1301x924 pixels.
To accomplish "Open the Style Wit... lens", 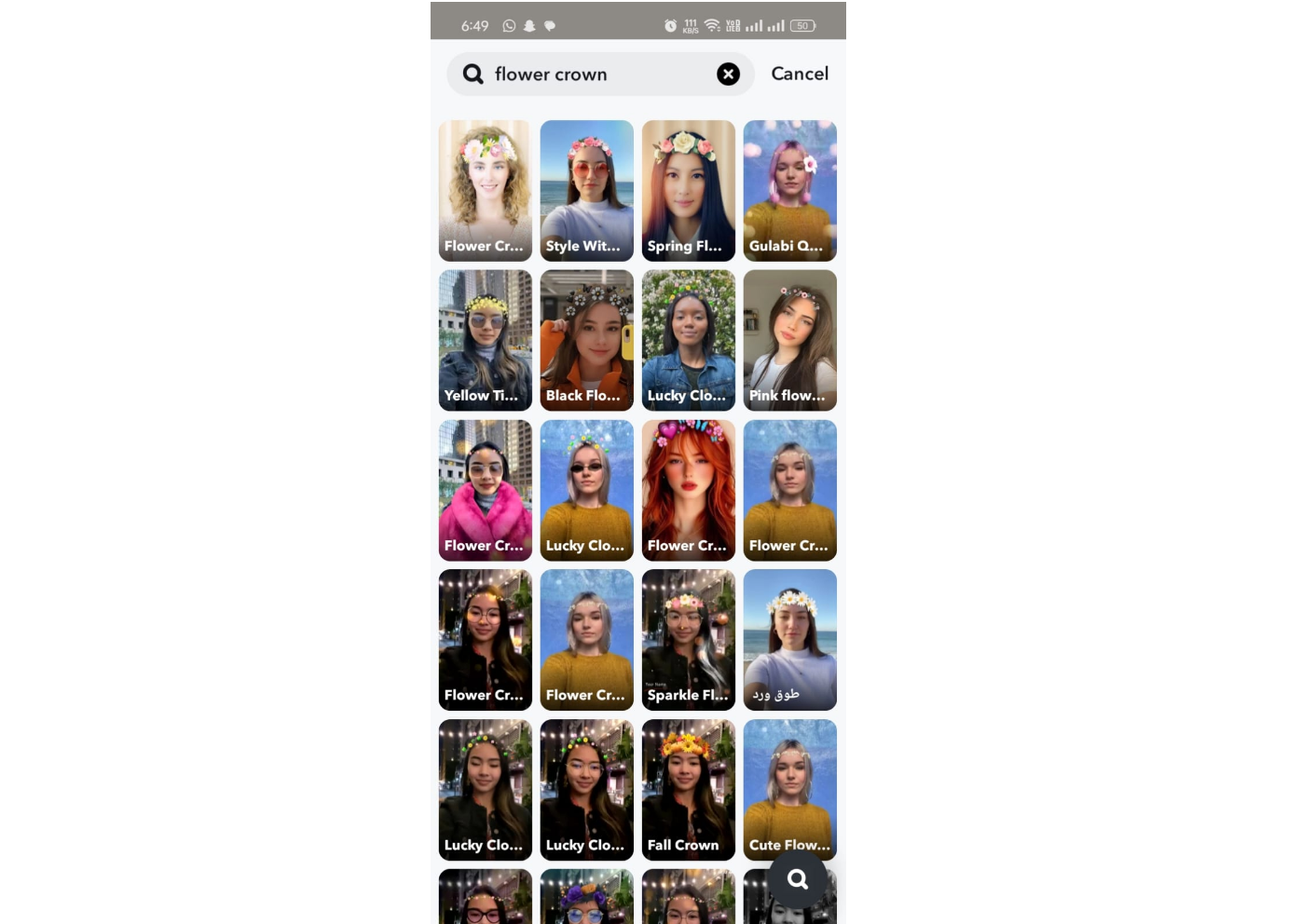I will point(586,190).
